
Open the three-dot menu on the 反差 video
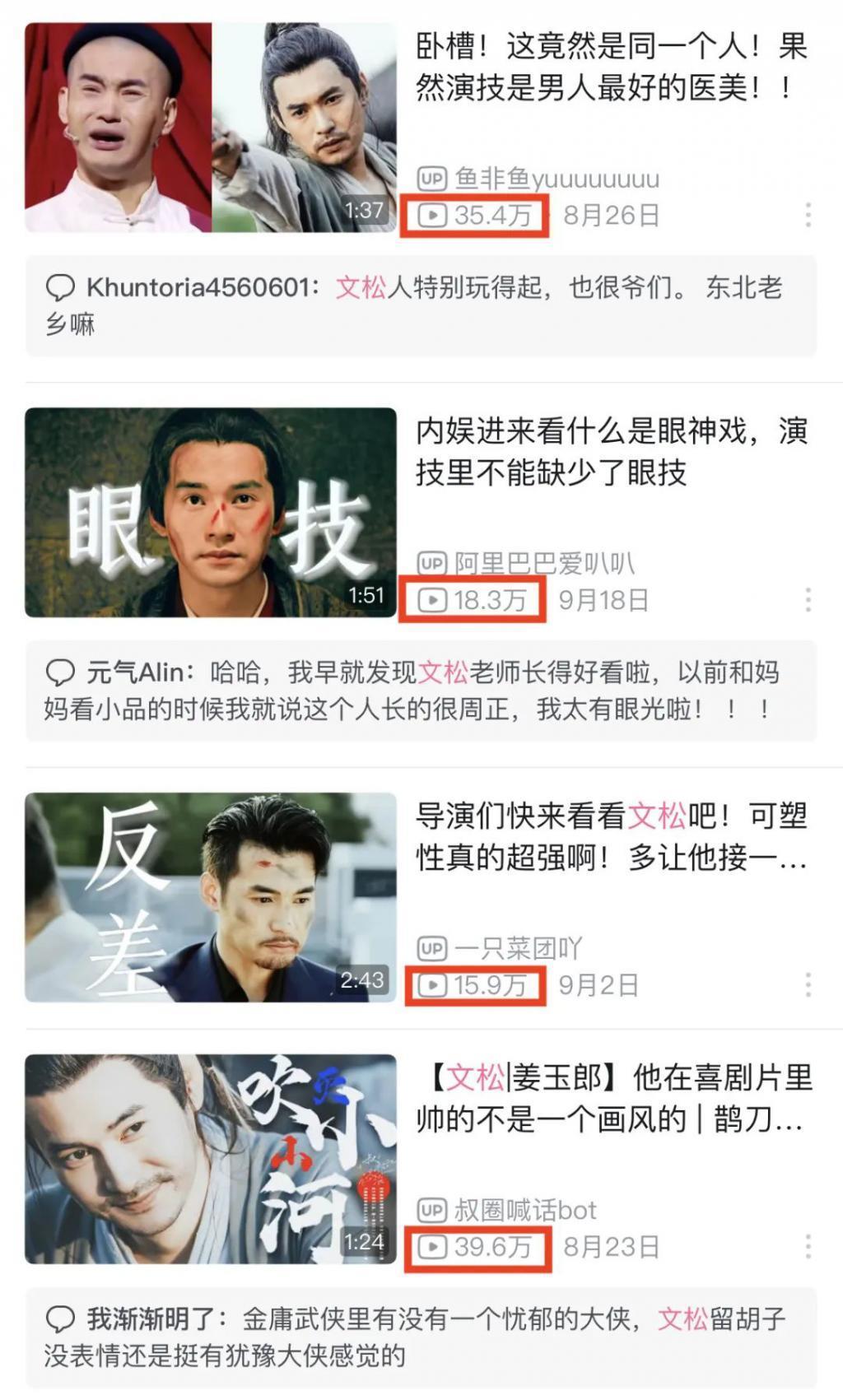807,984
